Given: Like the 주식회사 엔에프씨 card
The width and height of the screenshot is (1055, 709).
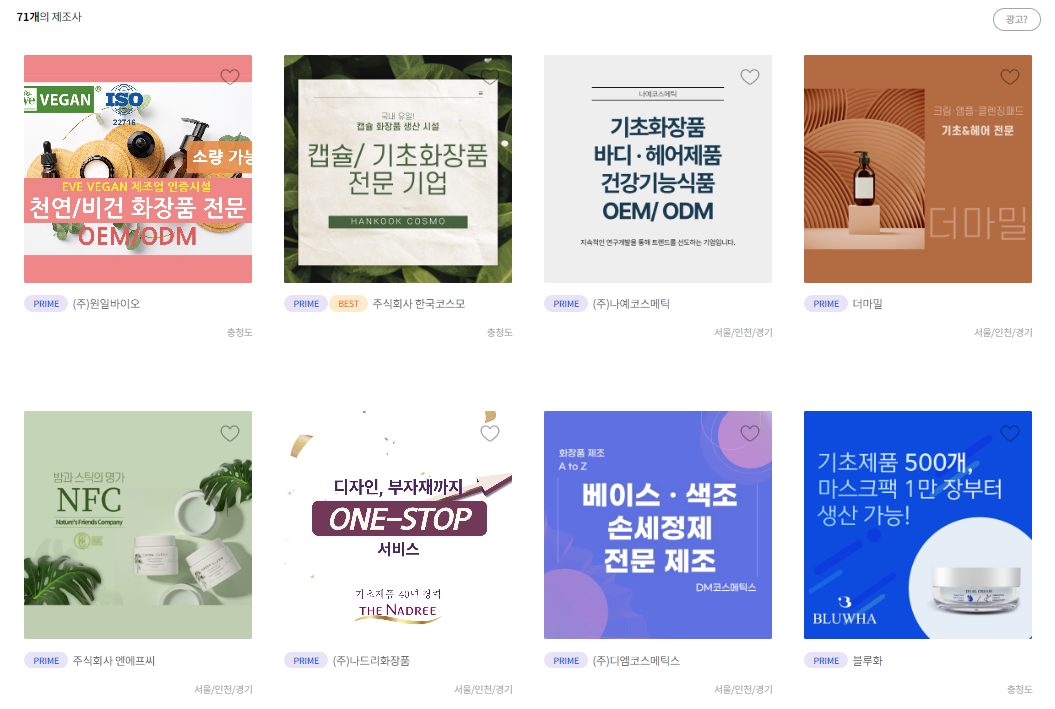Looking at the screenshot, I should tap(230, 433).
